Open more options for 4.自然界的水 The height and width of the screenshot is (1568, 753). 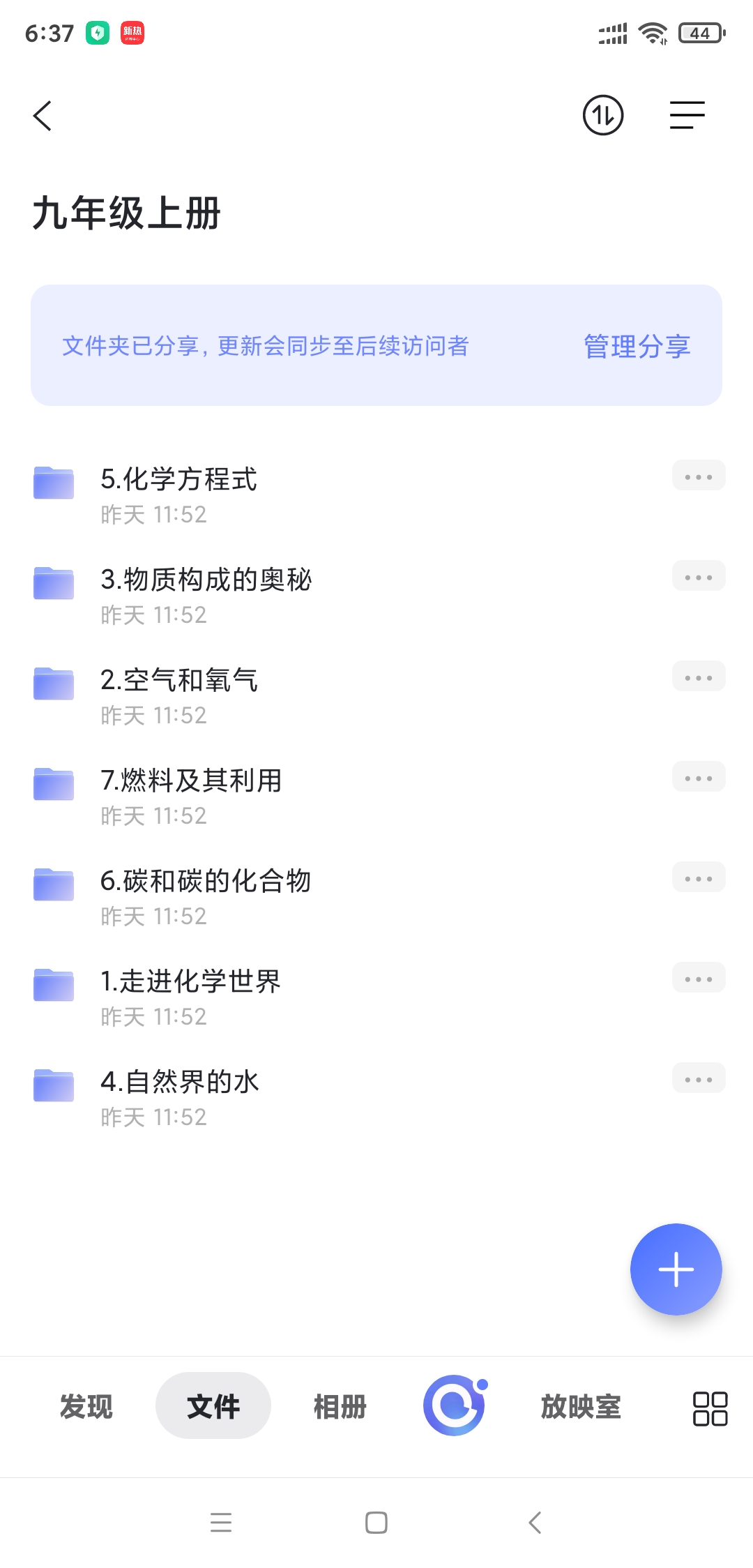(698, 1080)
